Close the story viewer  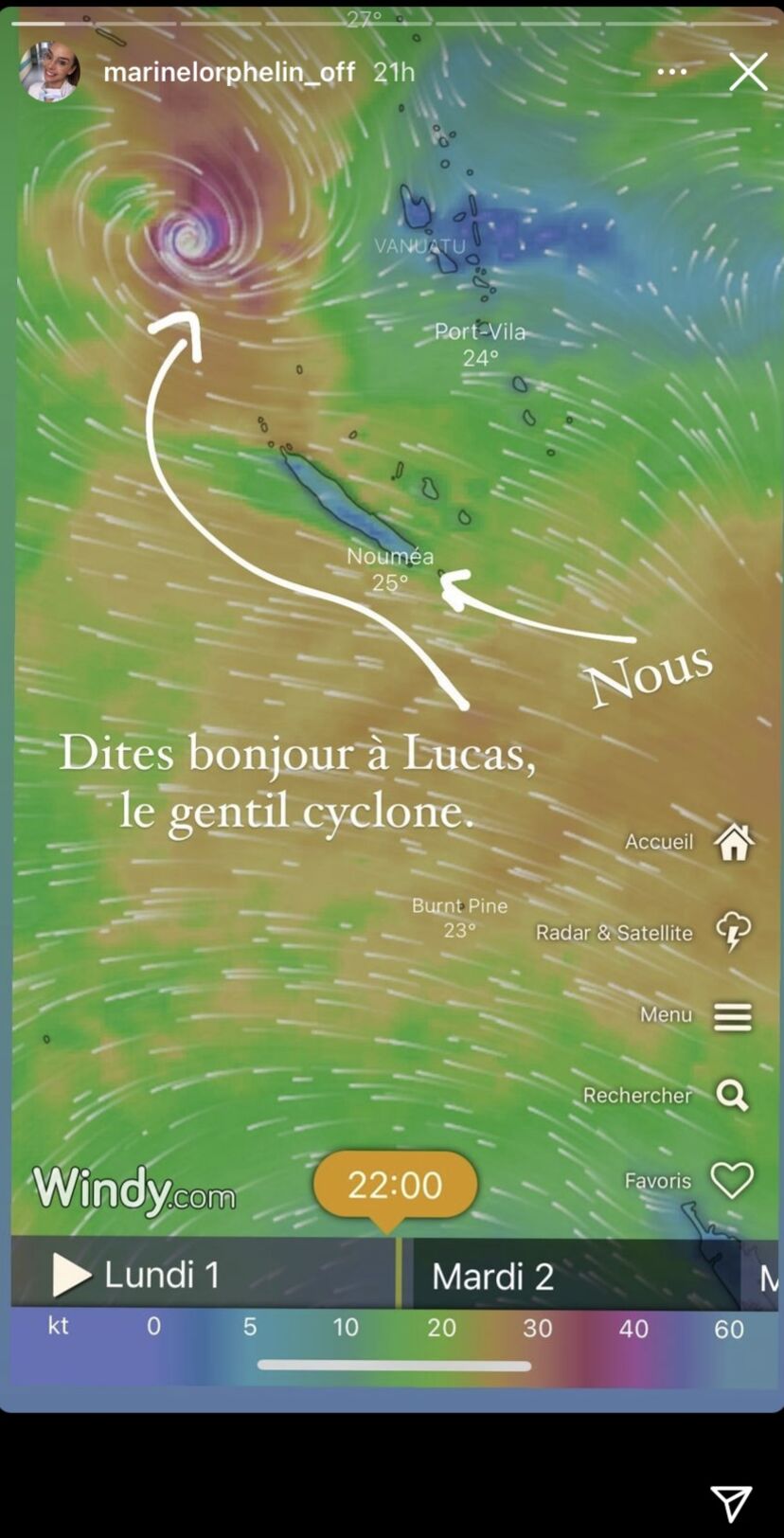[x=747, y=72]
